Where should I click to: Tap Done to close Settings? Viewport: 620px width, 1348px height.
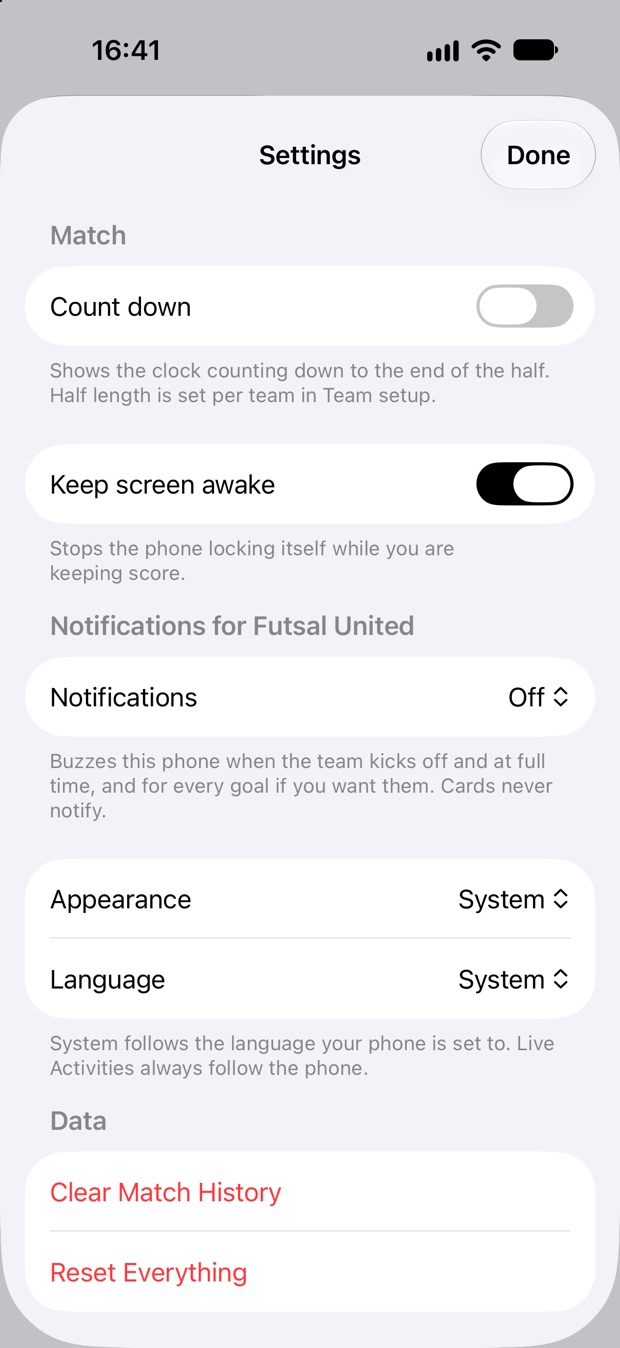point(538,155)
